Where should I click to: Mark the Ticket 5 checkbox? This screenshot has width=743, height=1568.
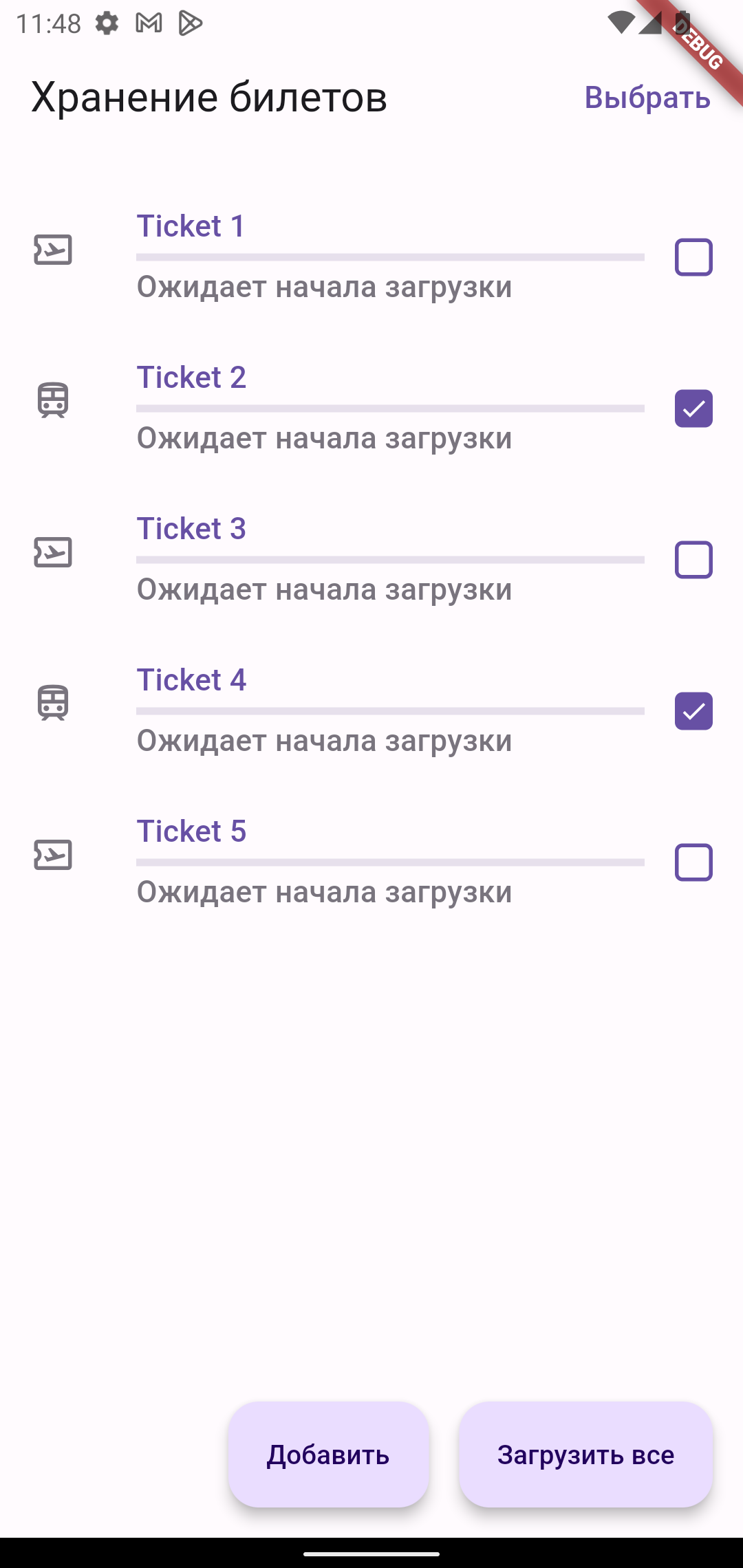coord(693,862)
